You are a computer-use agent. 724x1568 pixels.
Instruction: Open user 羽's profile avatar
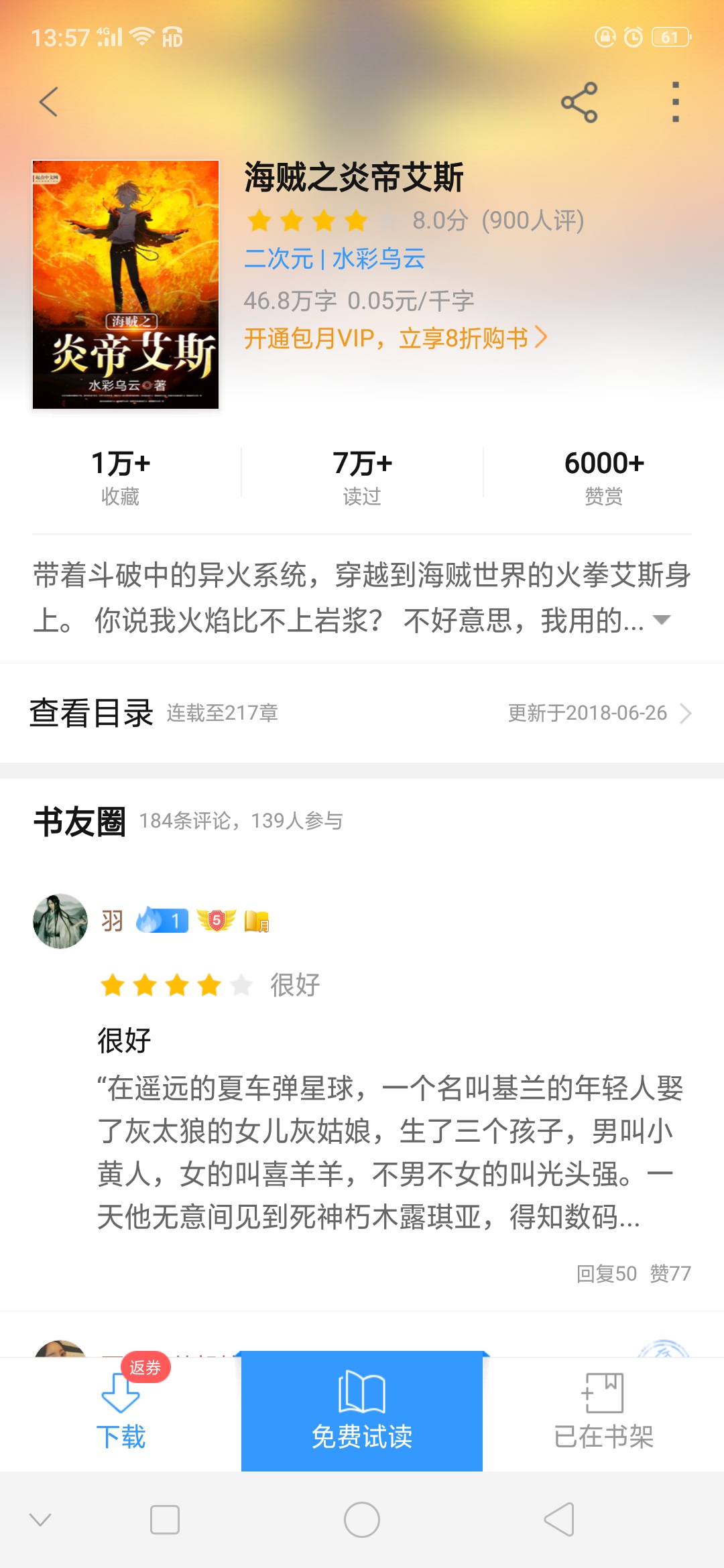(x=60, y=921)
